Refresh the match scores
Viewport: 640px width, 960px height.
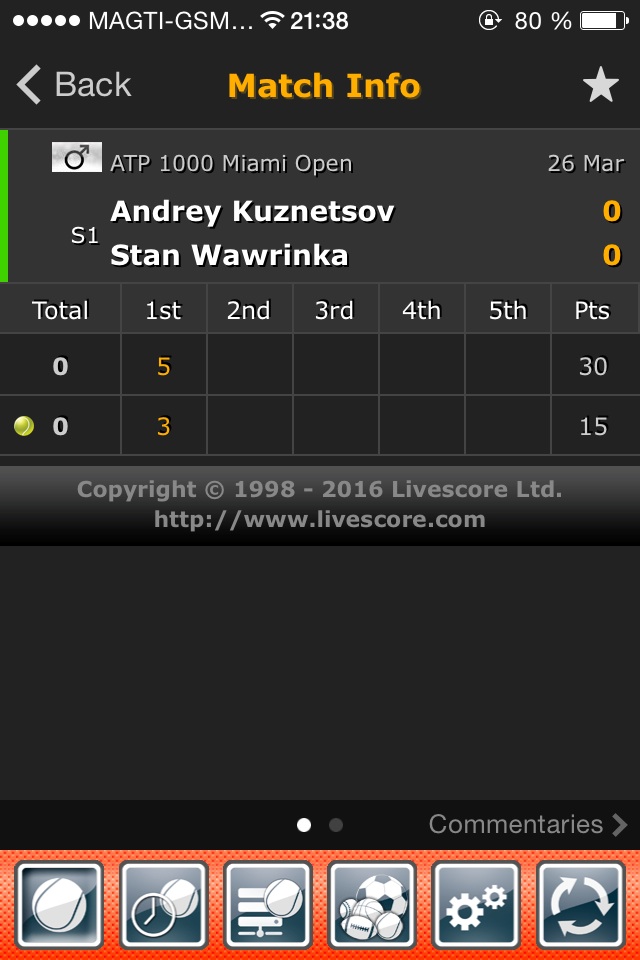[x=580, y=905]
